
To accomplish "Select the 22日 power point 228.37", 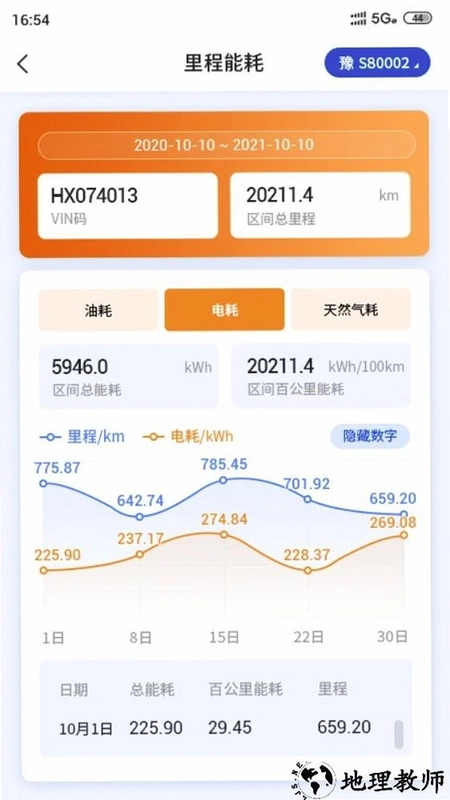I will click(x=308, y=570).
